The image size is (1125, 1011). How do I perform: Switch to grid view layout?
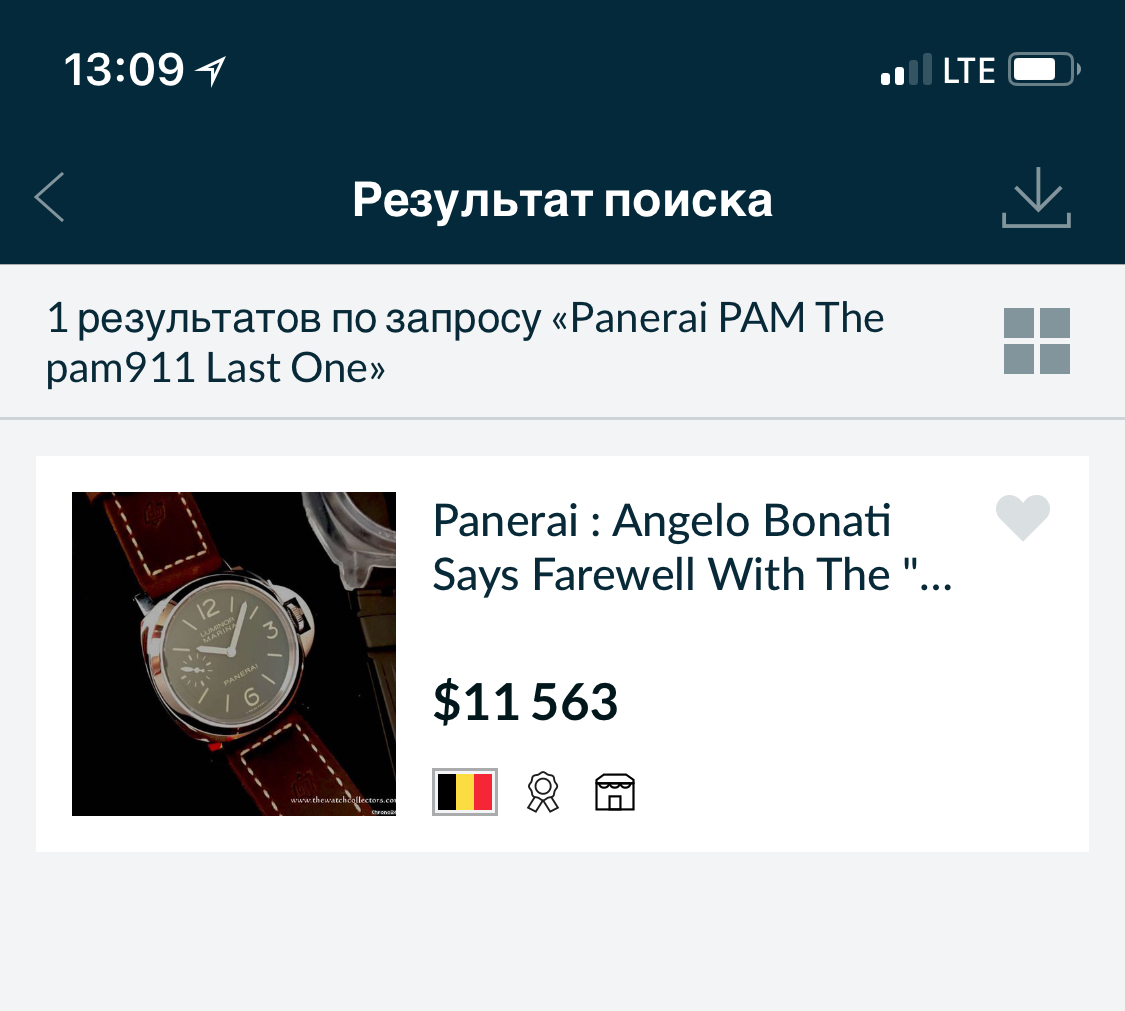click(x=1036, y=341)
